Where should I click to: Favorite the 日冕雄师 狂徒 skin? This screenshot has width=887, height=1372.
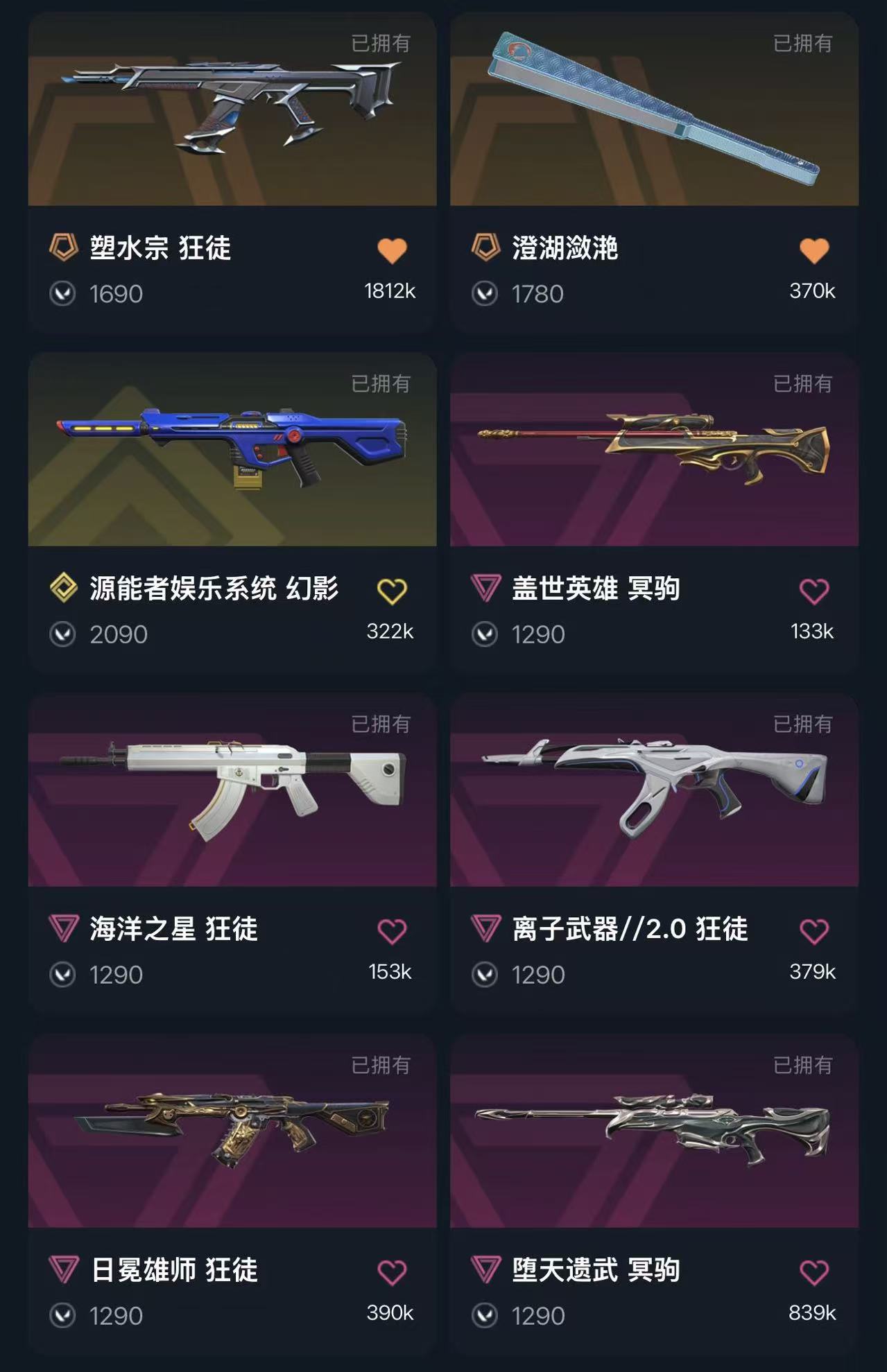tap(392, 1273)
